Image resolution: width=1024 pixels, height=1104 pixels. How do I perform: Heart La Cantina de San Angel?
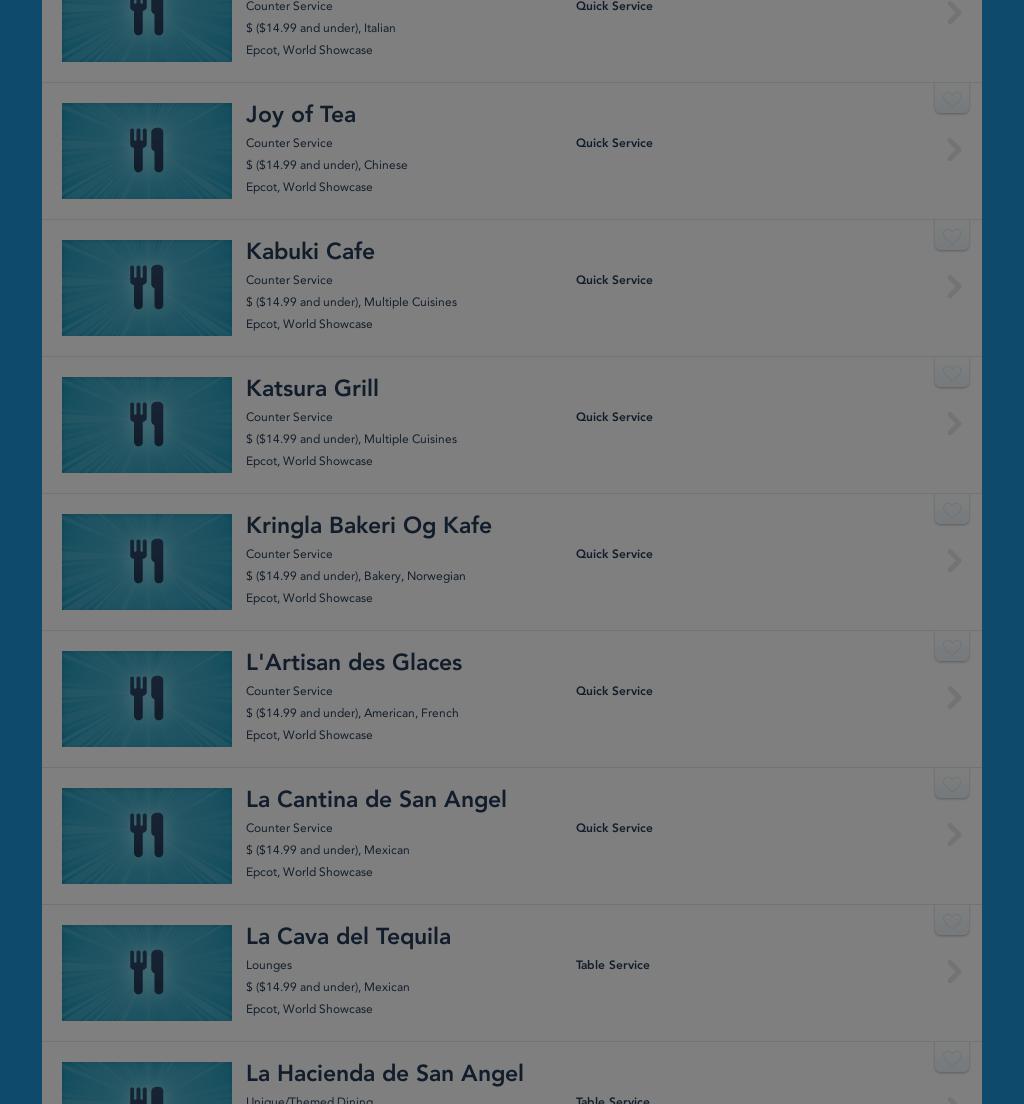(x=951, y=785)
